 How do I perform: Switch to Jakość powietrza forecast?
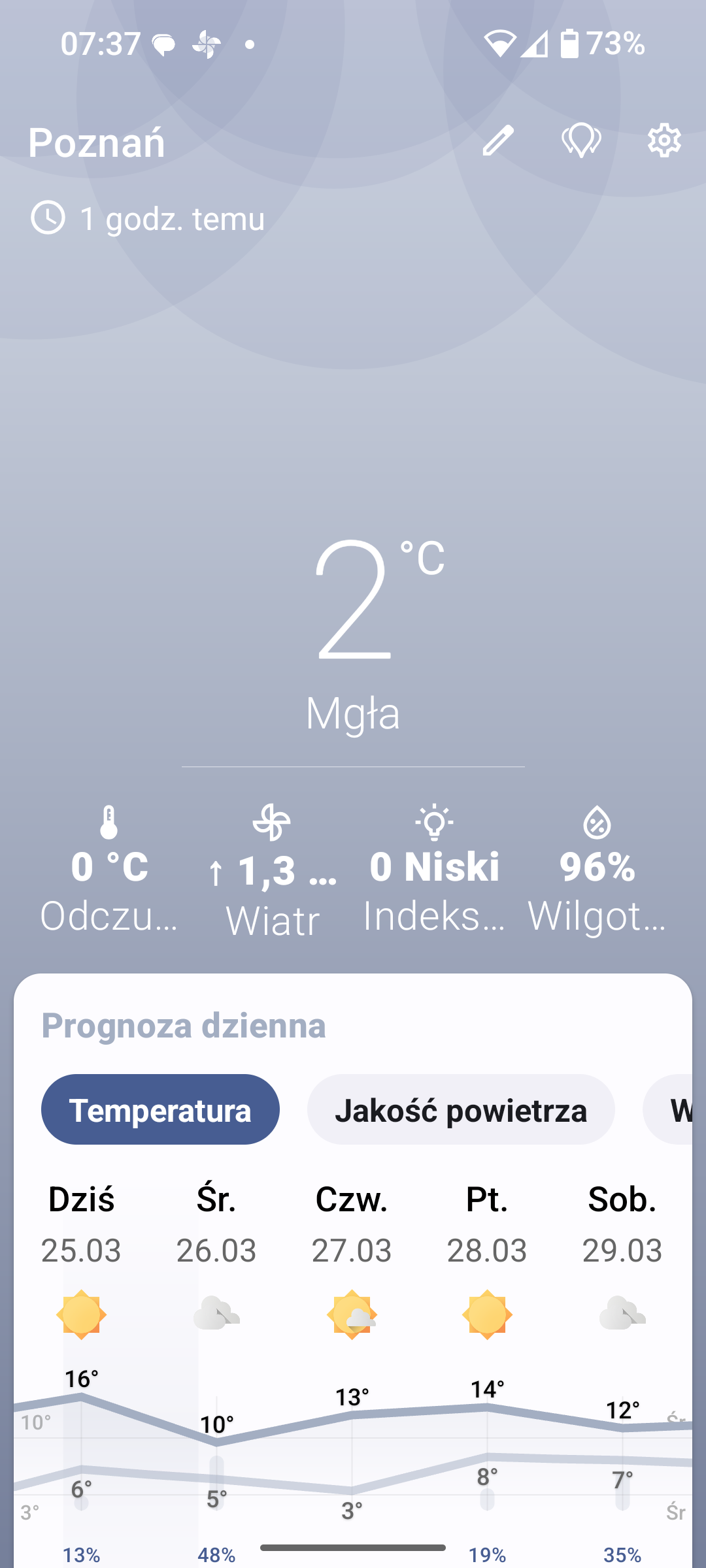[461, 1109]
